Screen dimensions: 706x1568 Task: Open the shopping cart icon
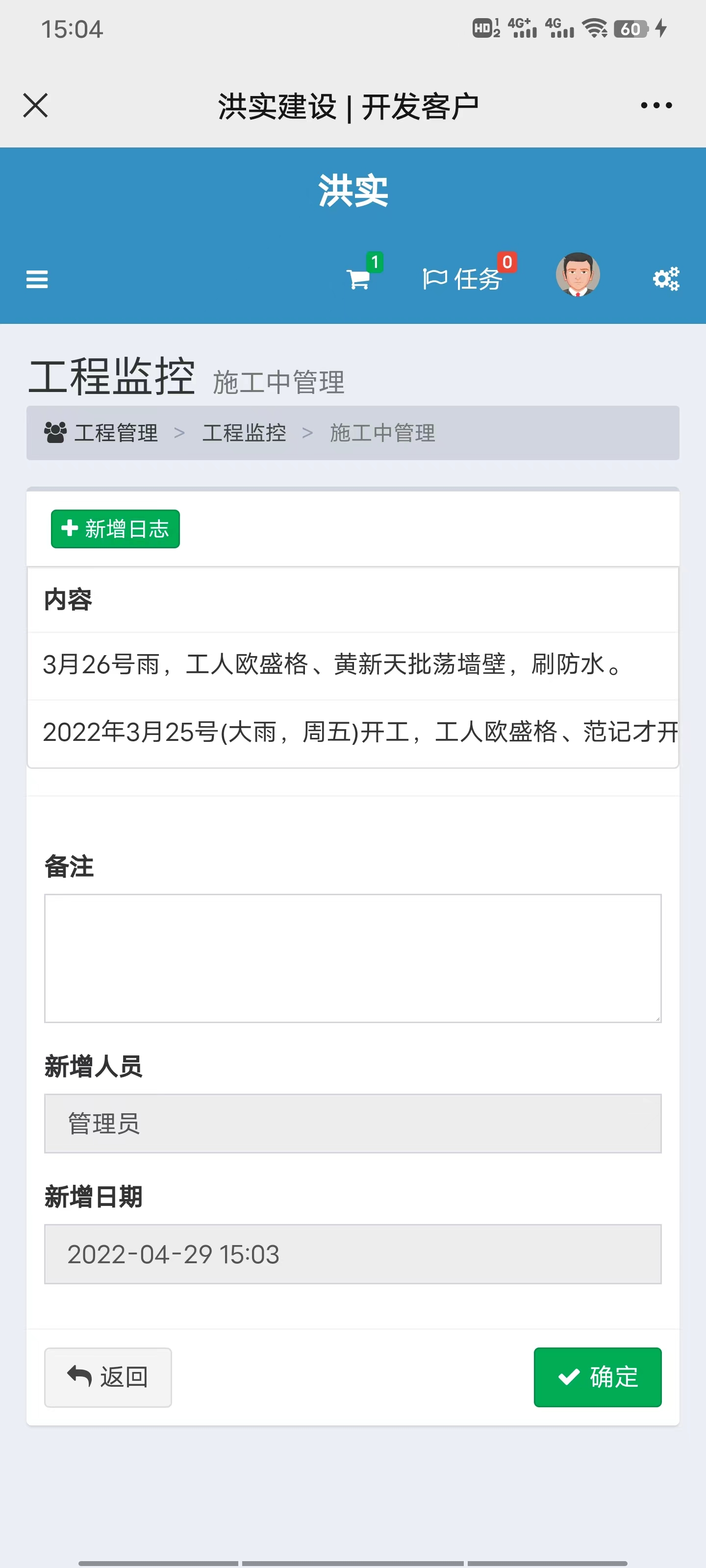[359, 279]
